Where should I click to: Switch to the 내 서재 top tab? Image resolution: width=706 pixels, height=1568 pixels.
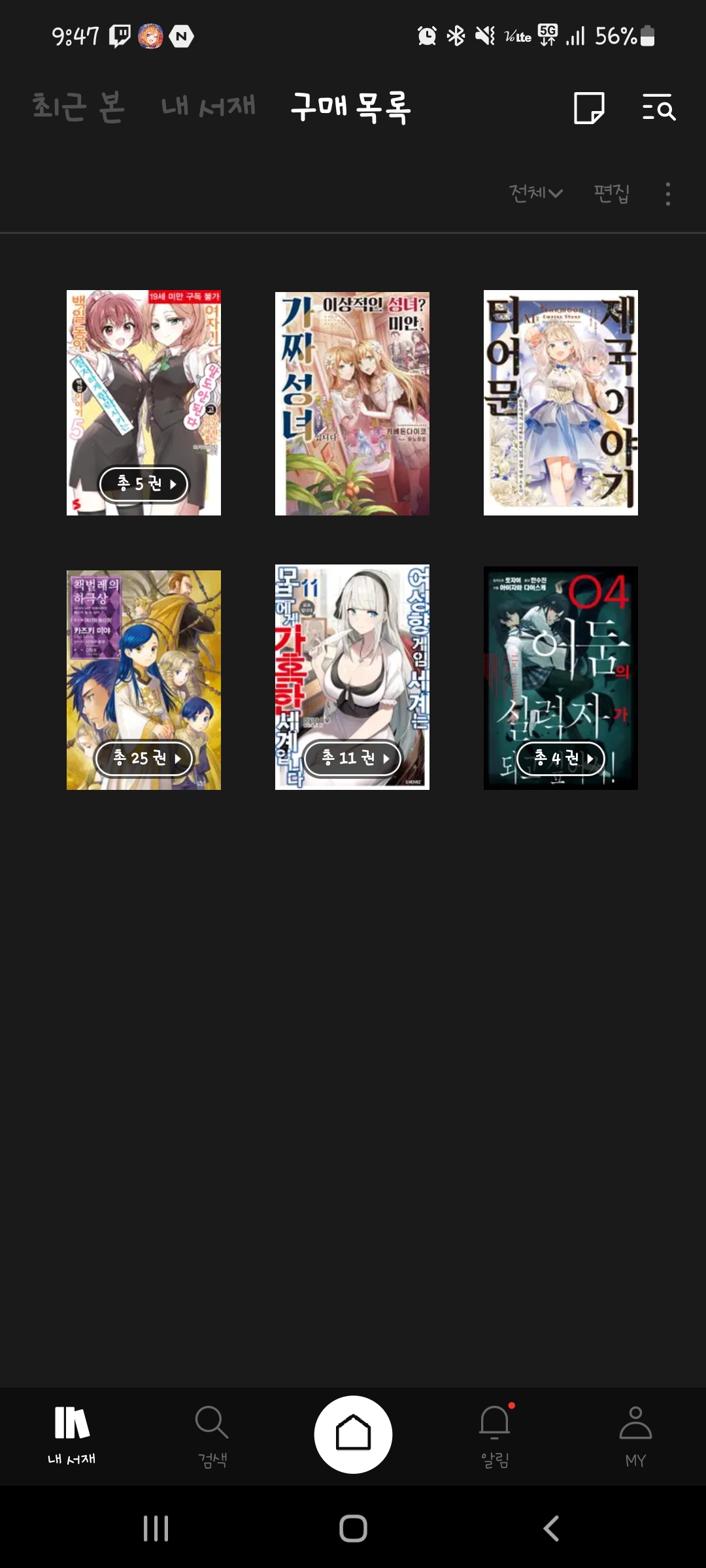pyautogui.click(x=208, y=106)
